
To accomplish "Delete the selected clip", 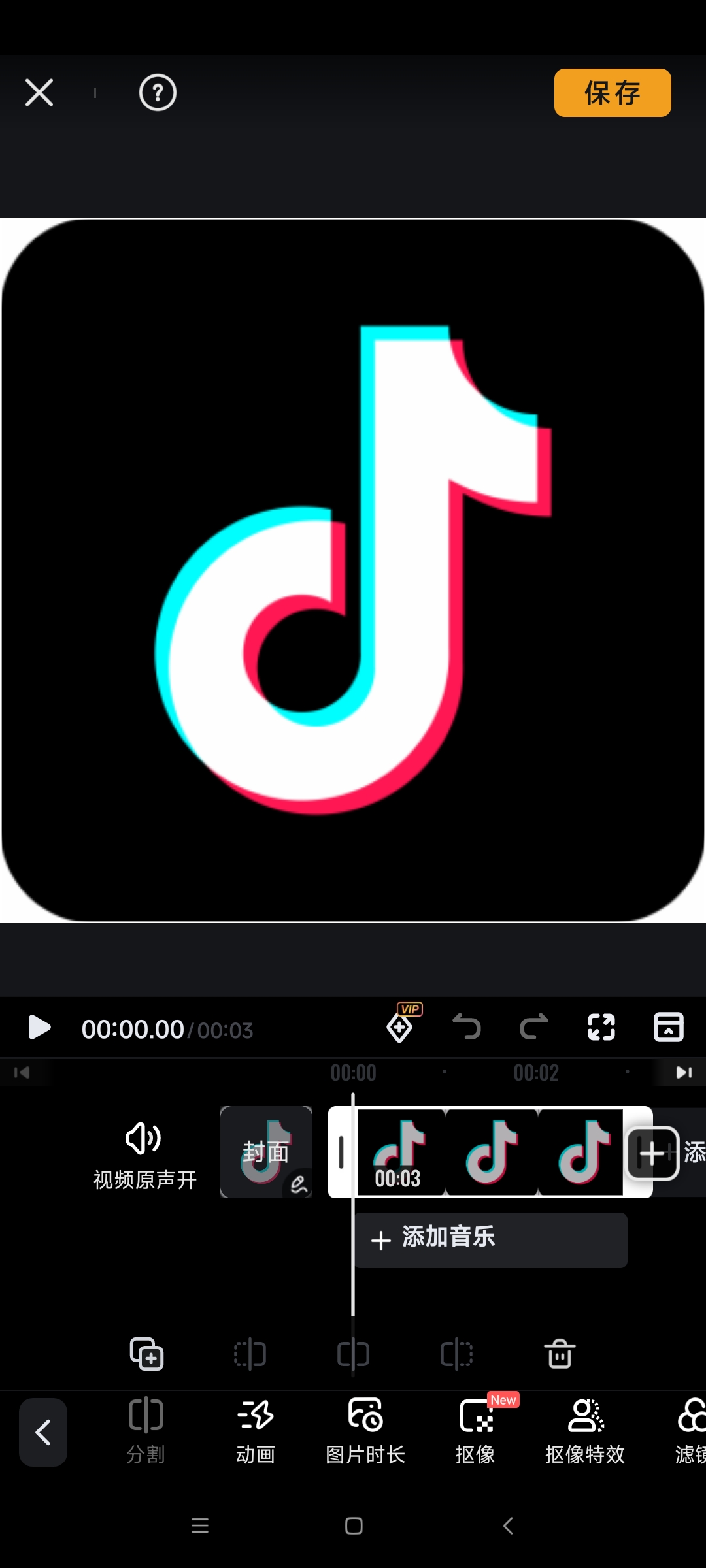I will (x=560, y=1354).
